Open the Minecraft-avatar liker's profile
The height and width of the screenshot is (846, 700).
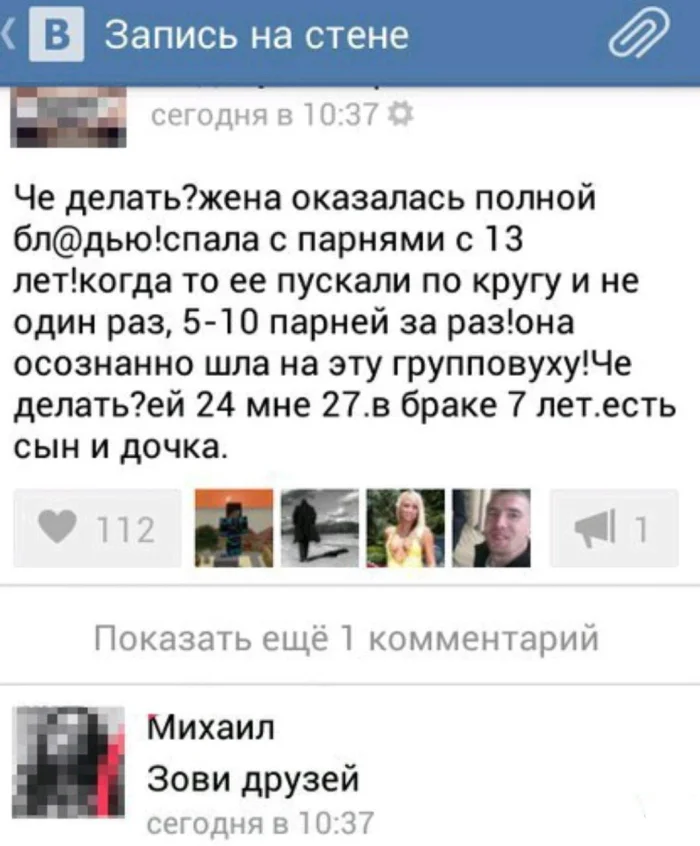click(x=234, y=529)
